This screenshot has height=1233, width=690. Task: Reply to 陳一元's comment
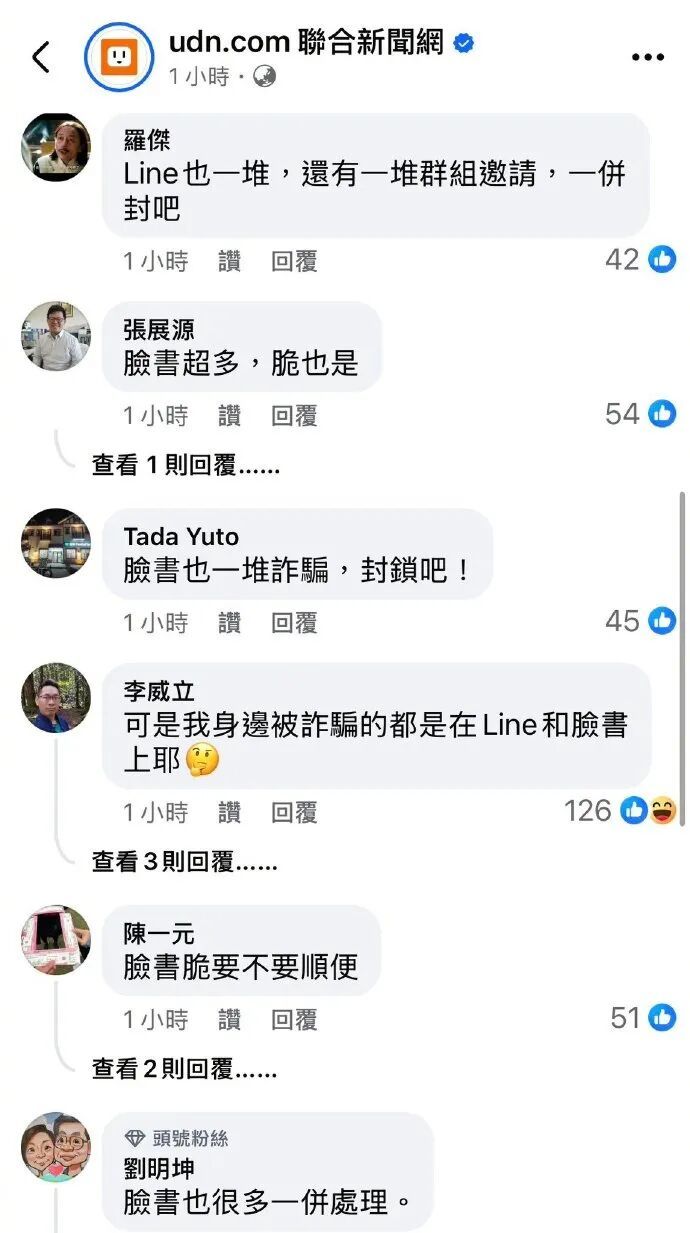(294, 1019)
